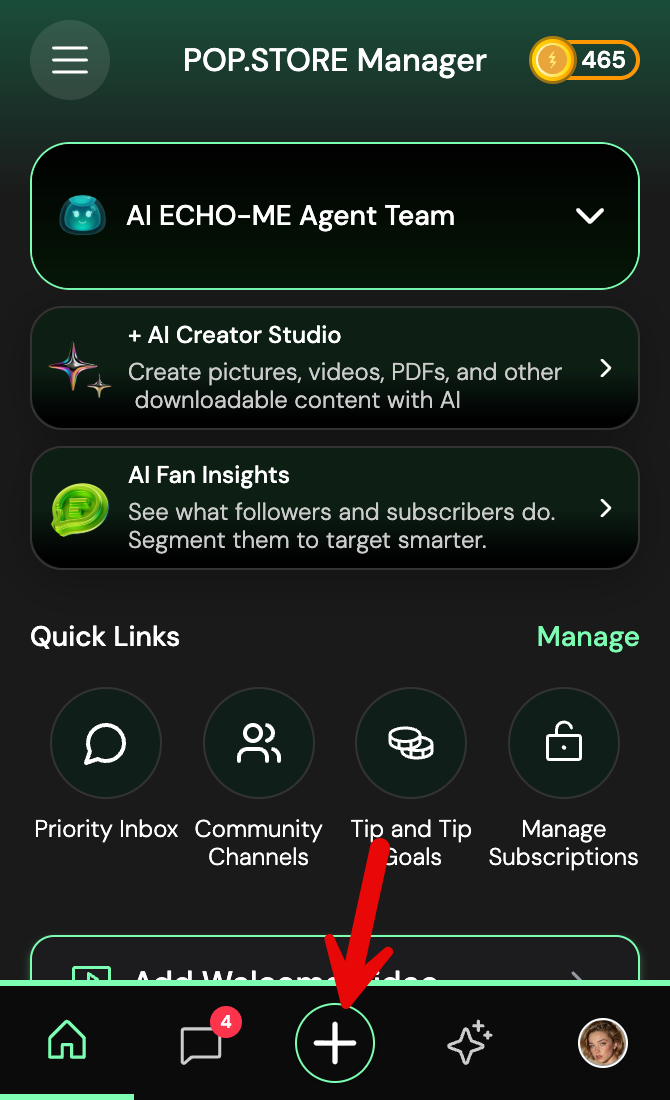670x1100 pixels.
Task: Open Priority Inbox
Action: click(x=106, y=744)
